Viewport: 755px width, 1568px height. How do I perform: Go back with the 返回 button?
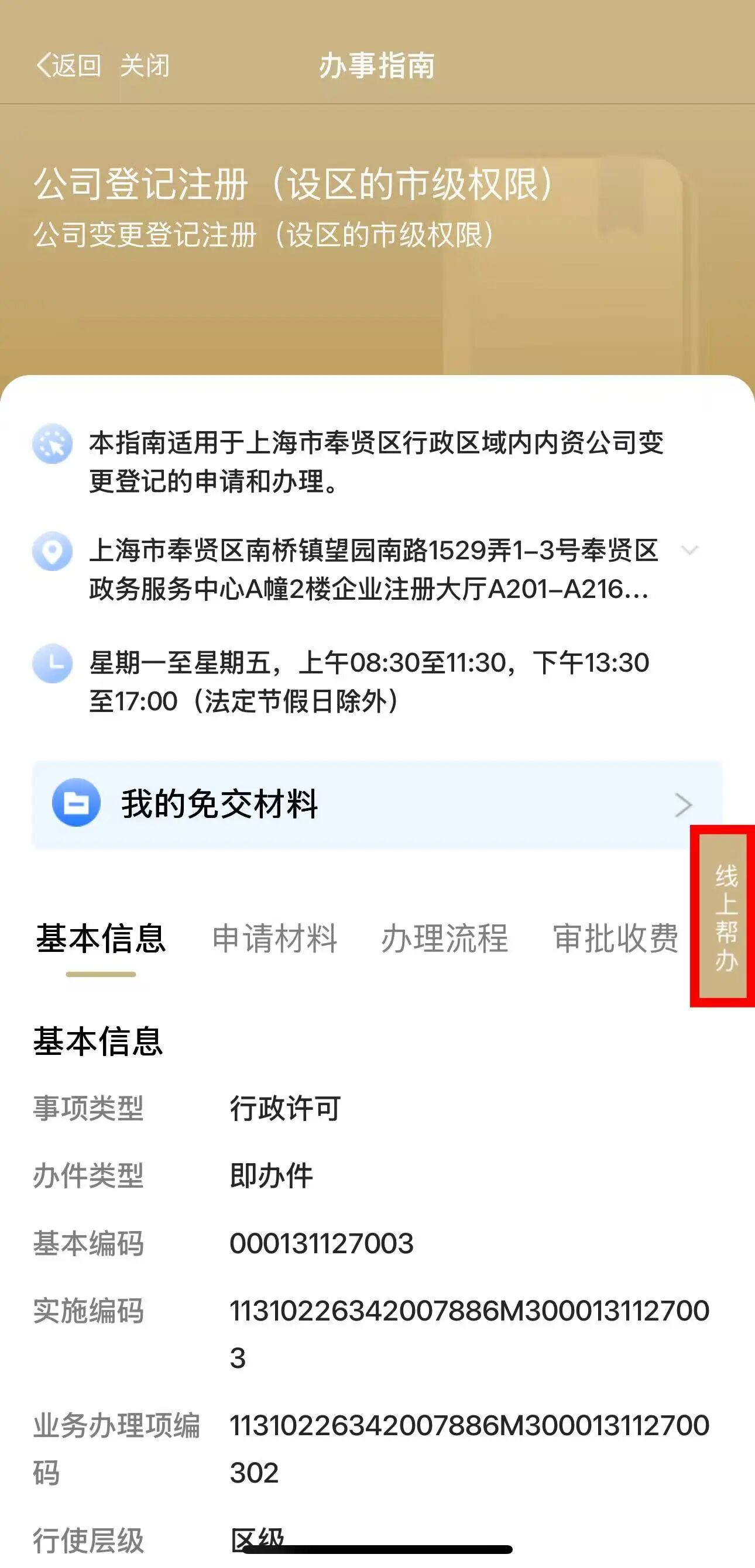(x=68, y=65)
